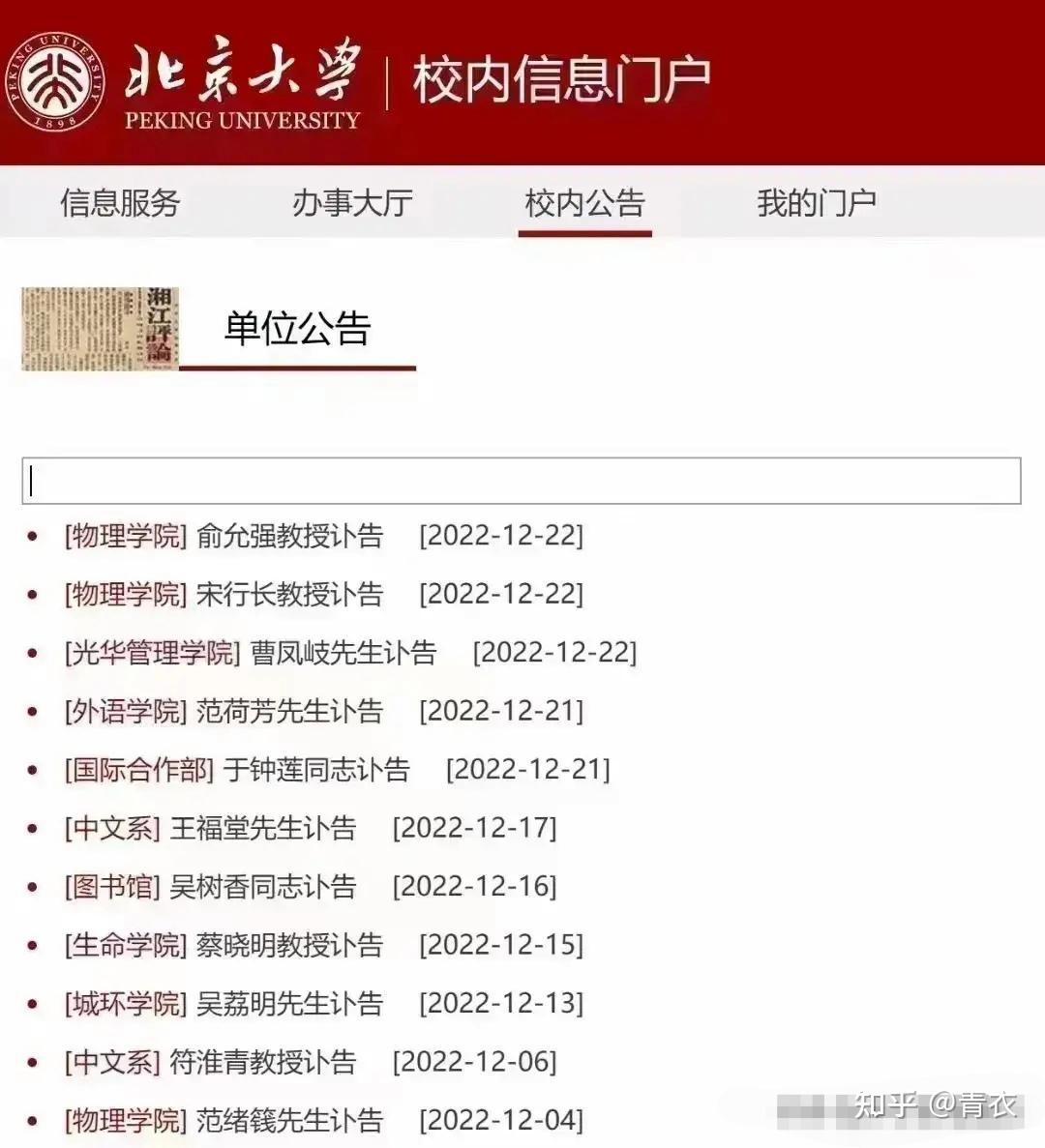Open the 宋行长教授讣告 announcement
Viewport: 1045px width, 1148px height.
(289, 594)
